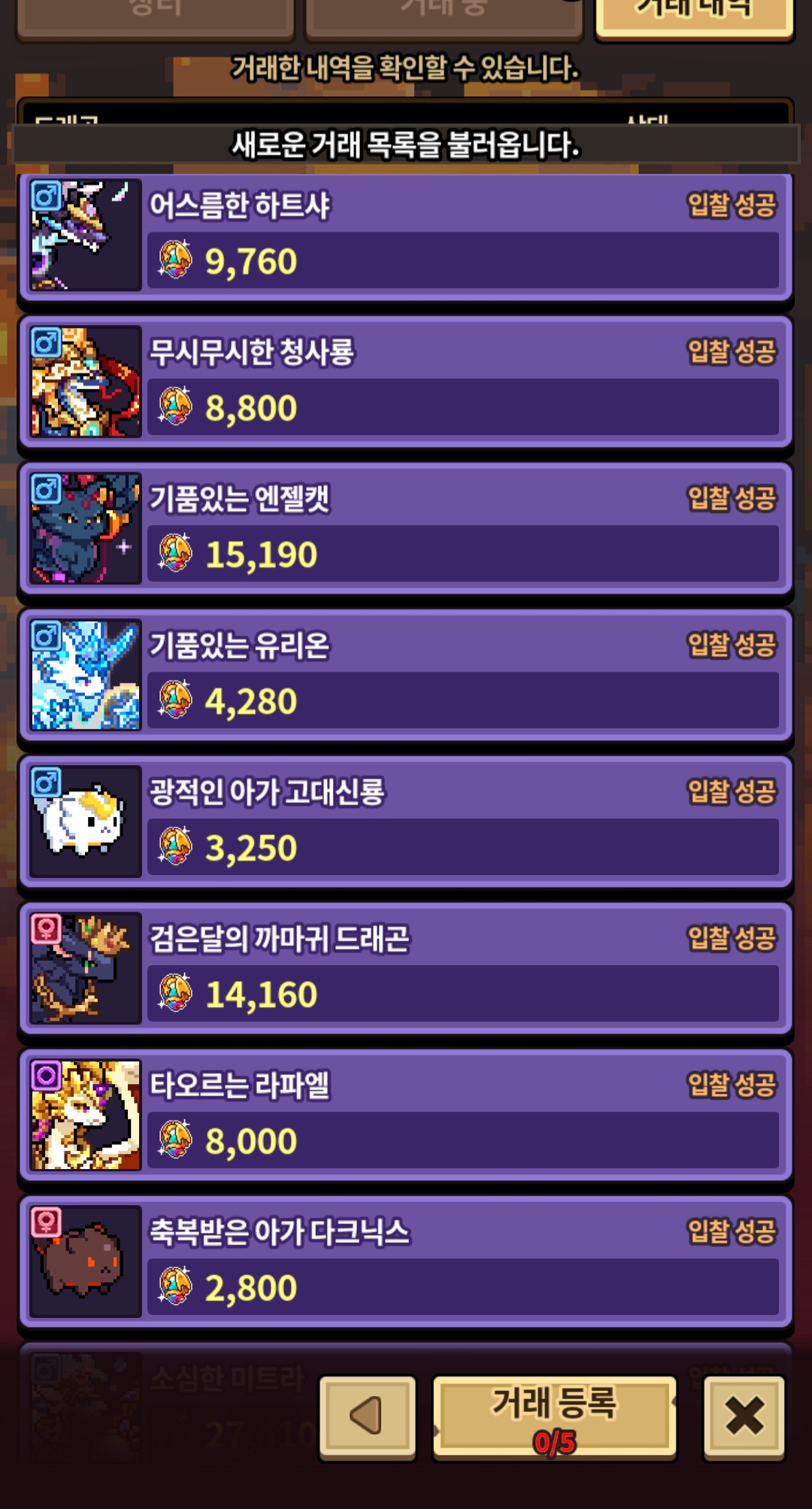Image resolution: width=812 pixels, height=1509 pixels.
Task: Open the 기품있는 엔젤캣 trade entry
Action: 406,529
